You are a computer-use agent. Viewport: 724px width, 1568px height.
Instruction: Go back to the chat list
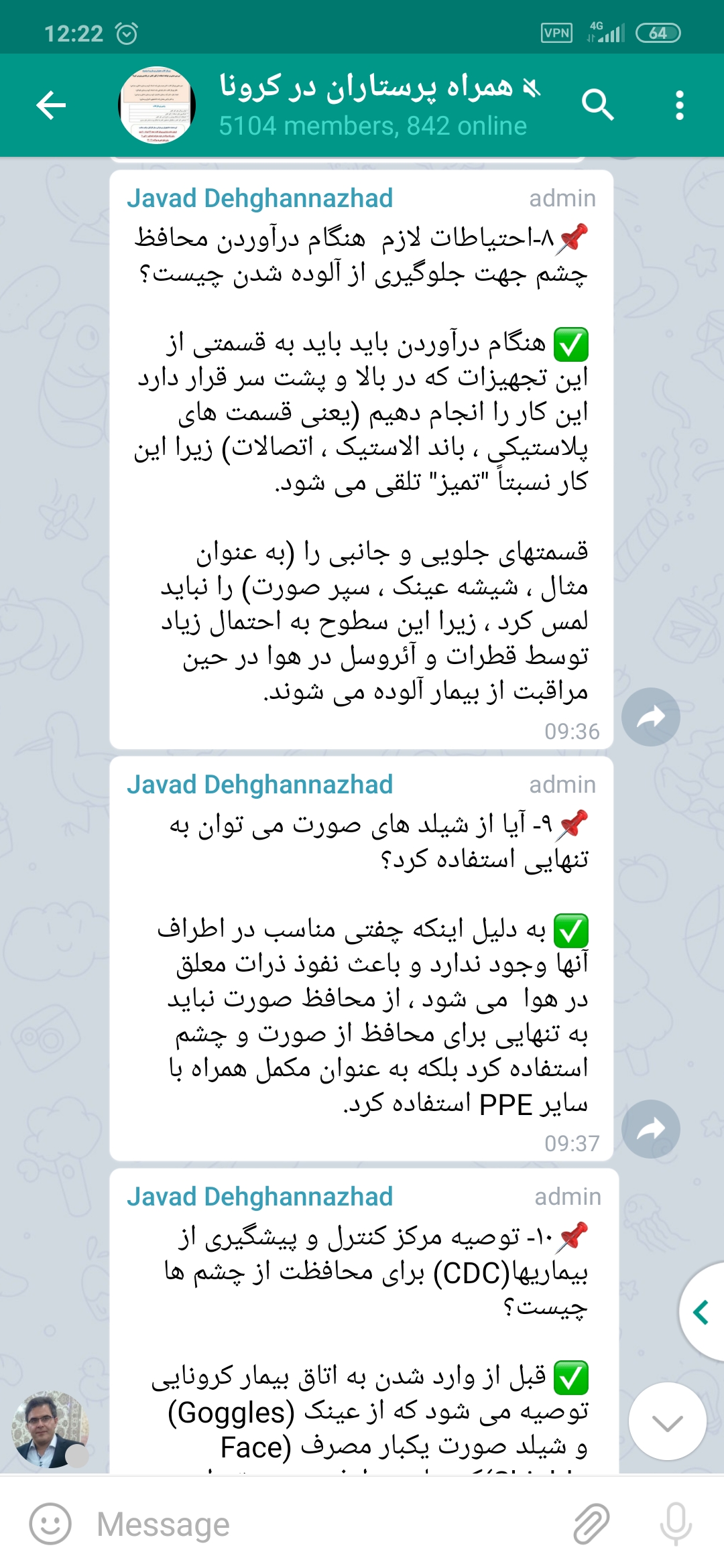pos(51,105)
